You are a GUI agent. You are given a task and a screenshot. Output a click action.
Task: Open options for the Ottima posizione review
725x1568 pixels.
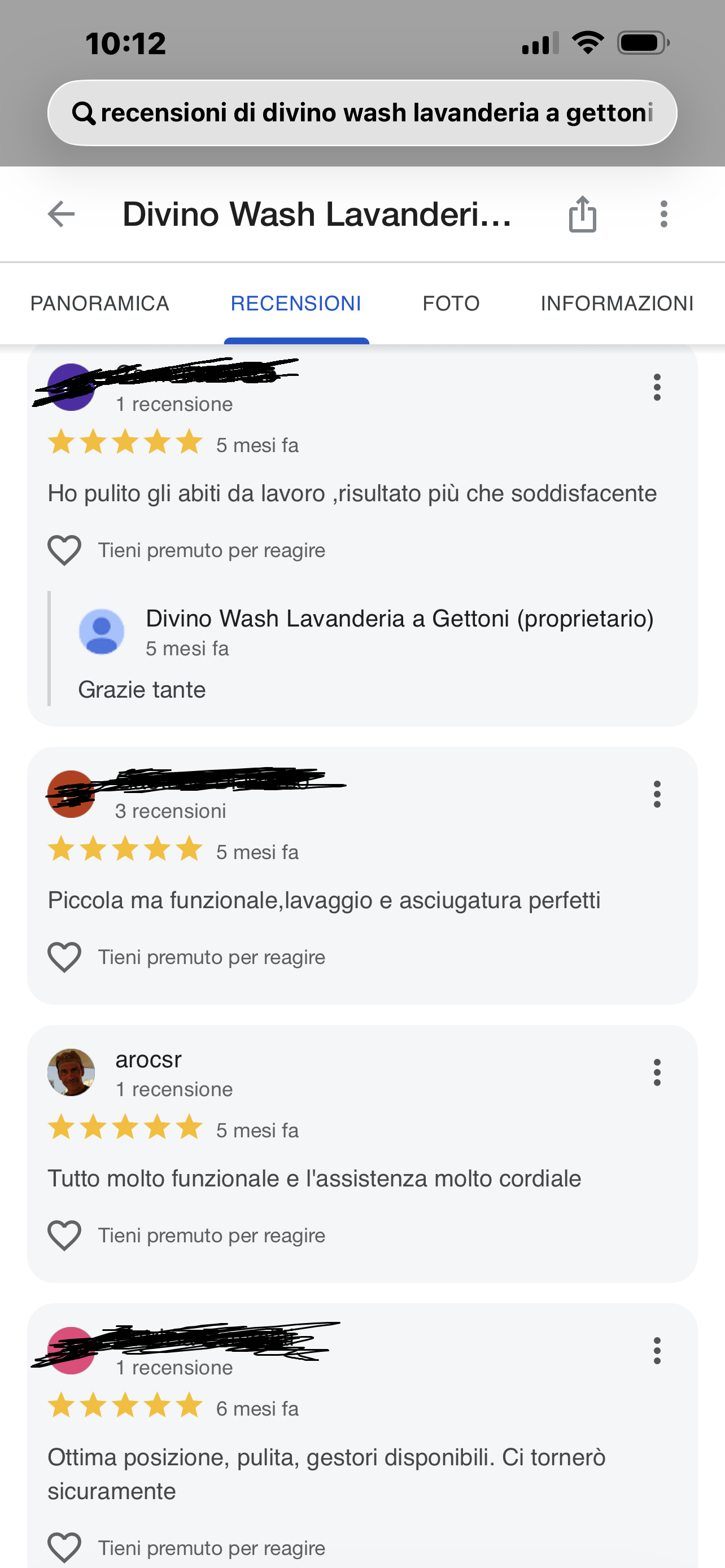(x=657, y=1351)
